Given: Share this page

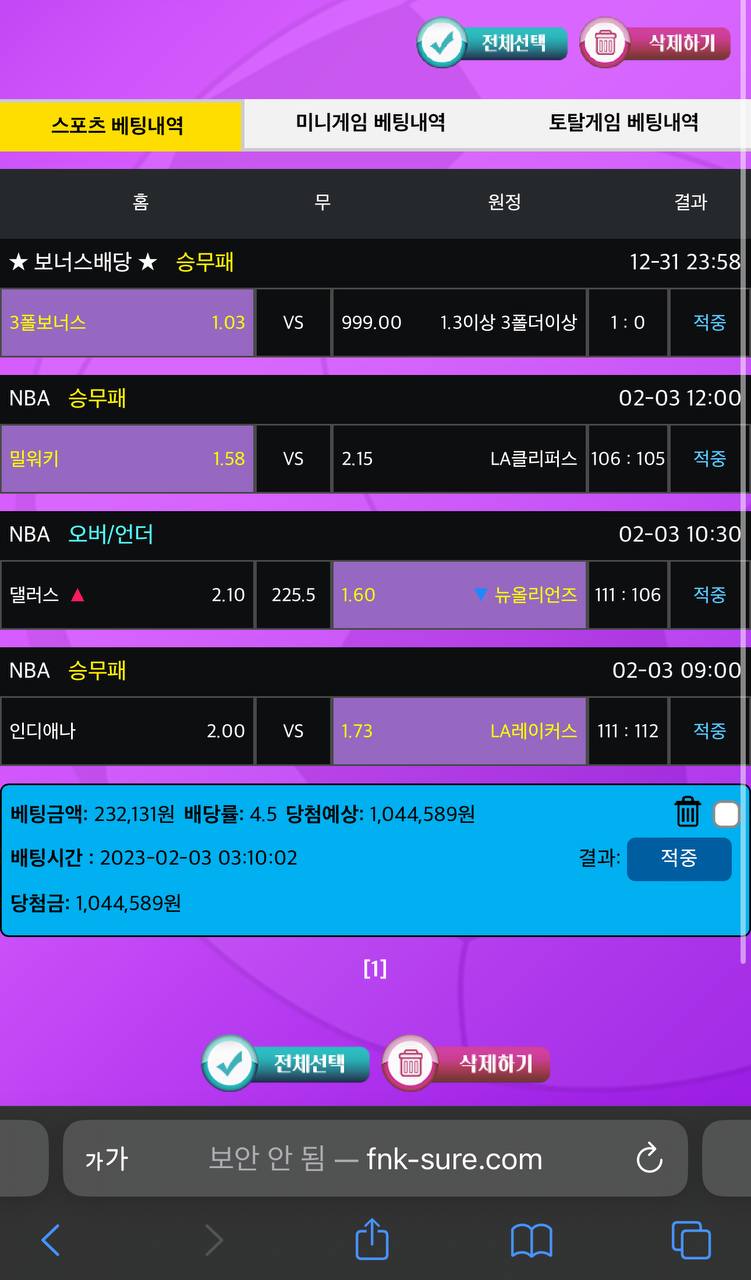Looking at the screenshot, I should click(x=372, y=1240).
